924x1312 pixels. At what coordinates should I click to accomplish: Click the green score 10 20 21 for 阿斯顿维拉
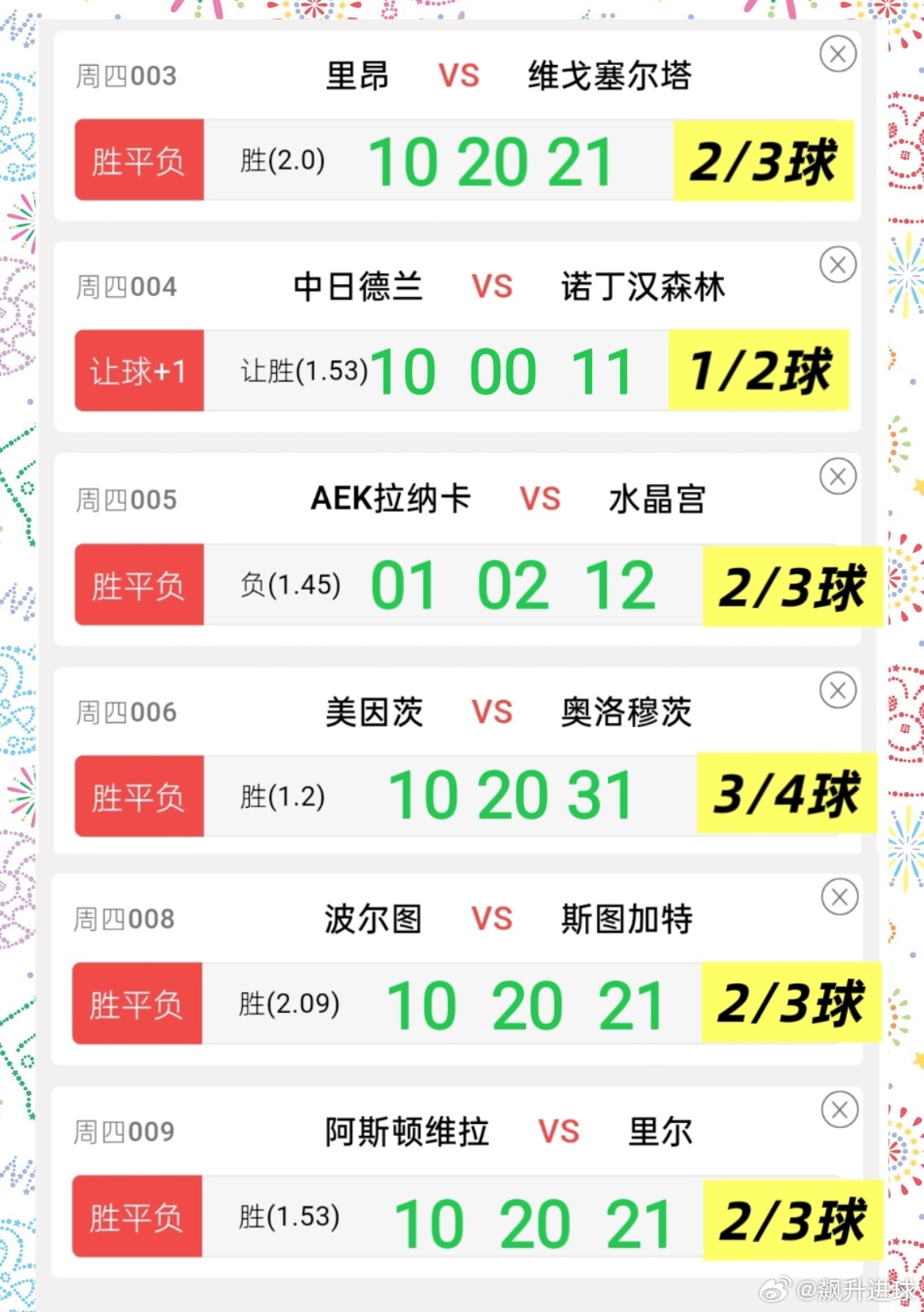point(530,1222)
